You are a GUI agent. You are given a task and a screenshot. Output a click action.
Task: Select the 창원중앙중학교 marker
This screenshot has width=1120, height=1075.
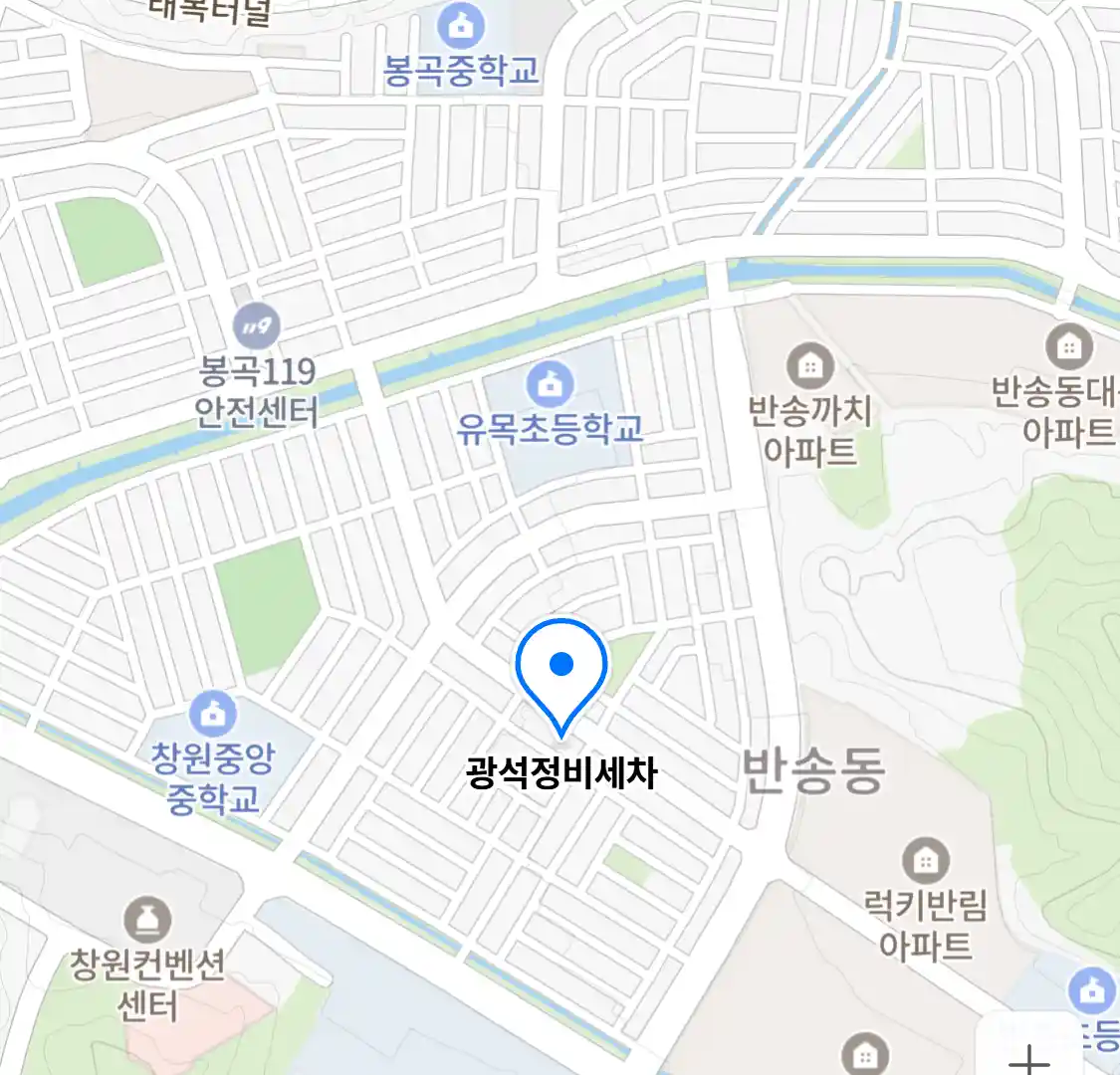pos(214,713)
